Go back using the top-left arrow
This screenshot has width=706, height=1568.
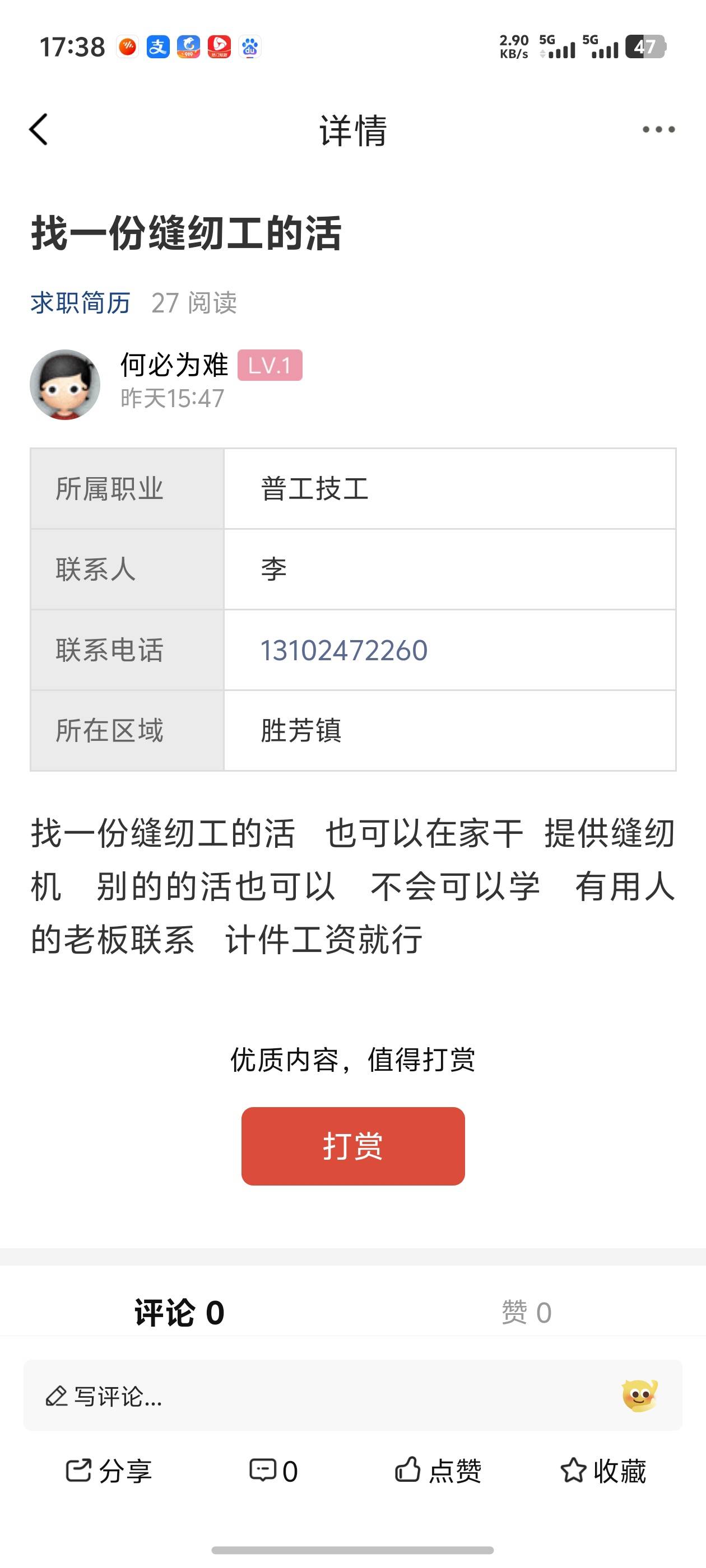click(x=38, y=129)
